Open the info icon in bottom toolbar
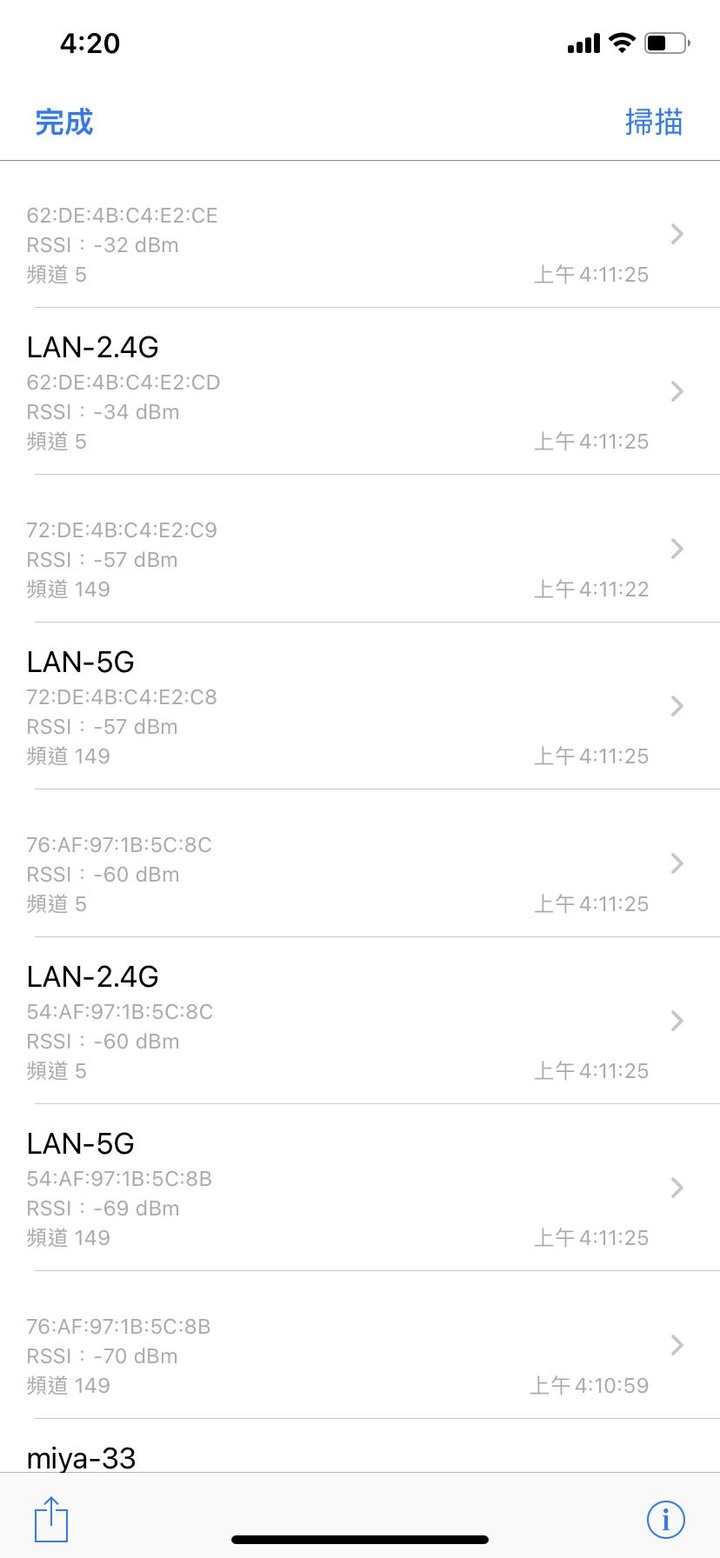720x1558 pixels. click(666, 1520)
